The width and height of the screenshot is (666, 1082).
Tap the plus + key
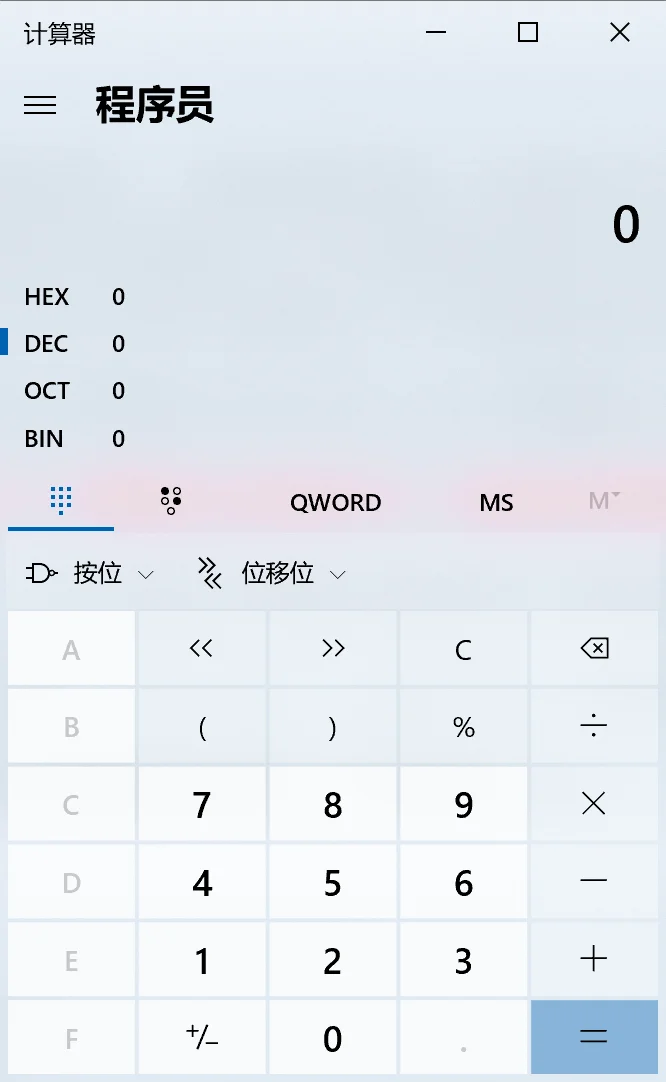(x=594, y=960)
